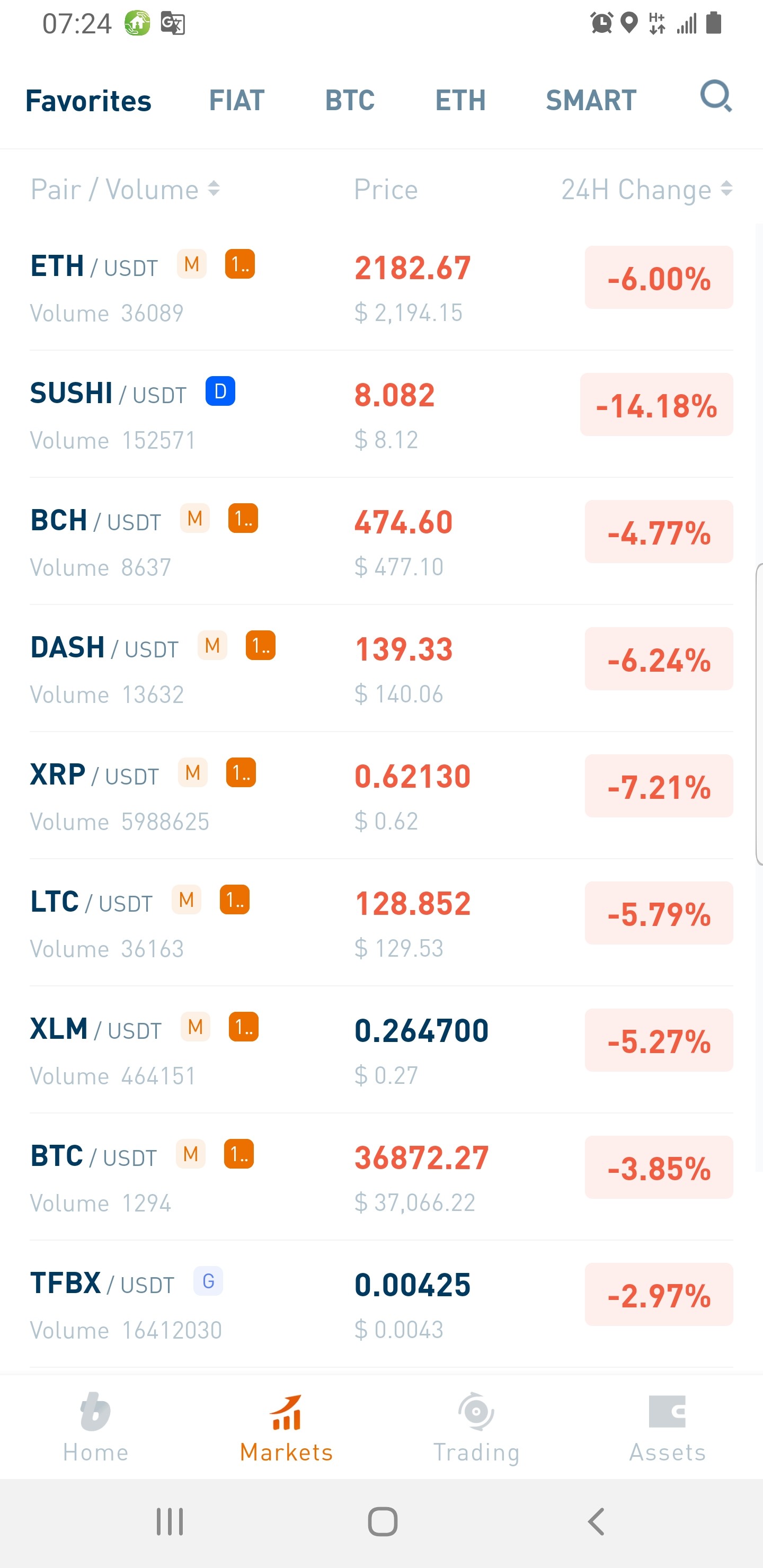Open the SMART tab
The height and width of the screenshot is (1568, 763).
[x=591, y=101]
